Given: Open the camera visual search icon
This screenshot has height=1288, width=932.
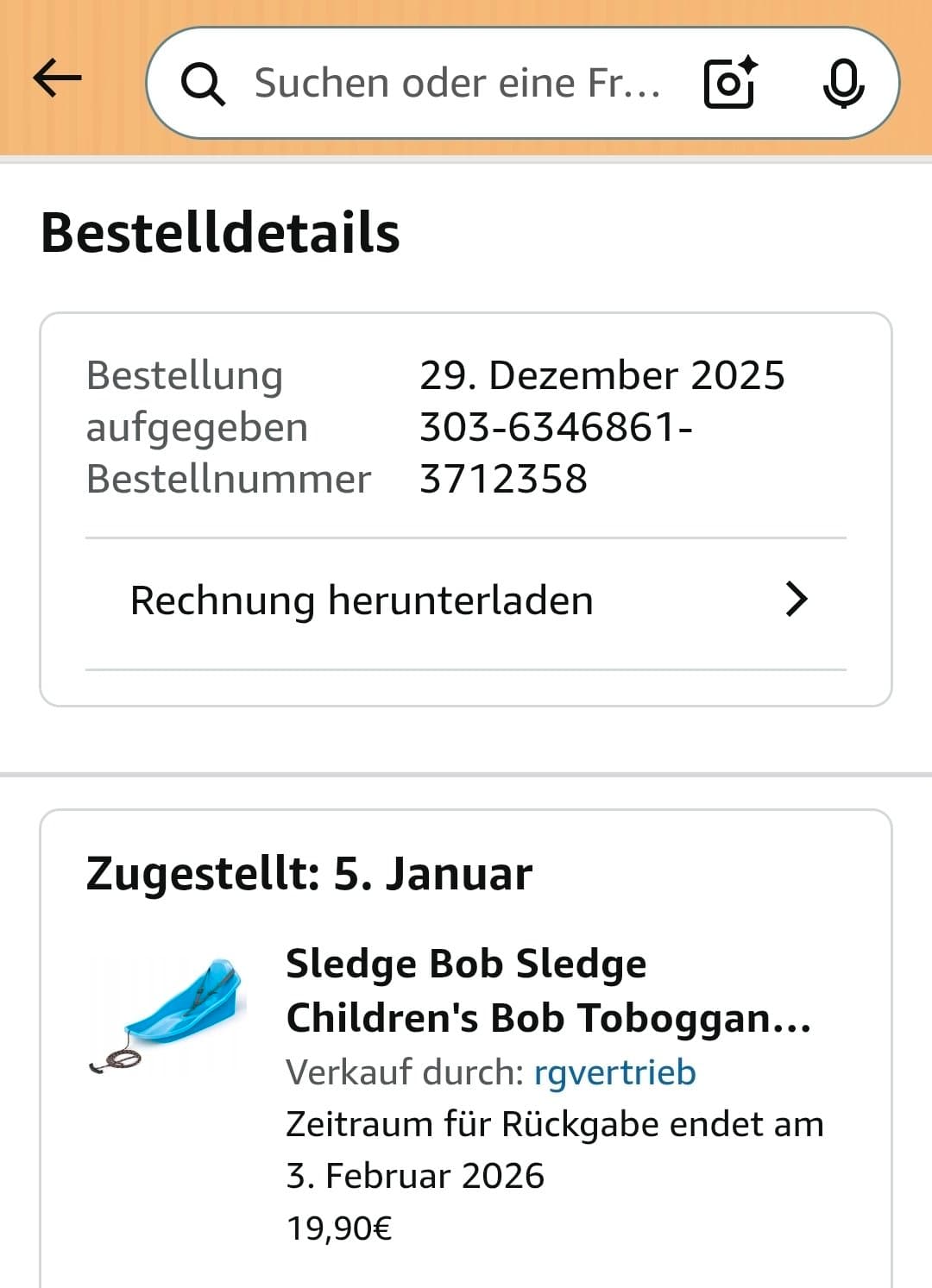Looking at the screenshot, I should tap(729, 83).
